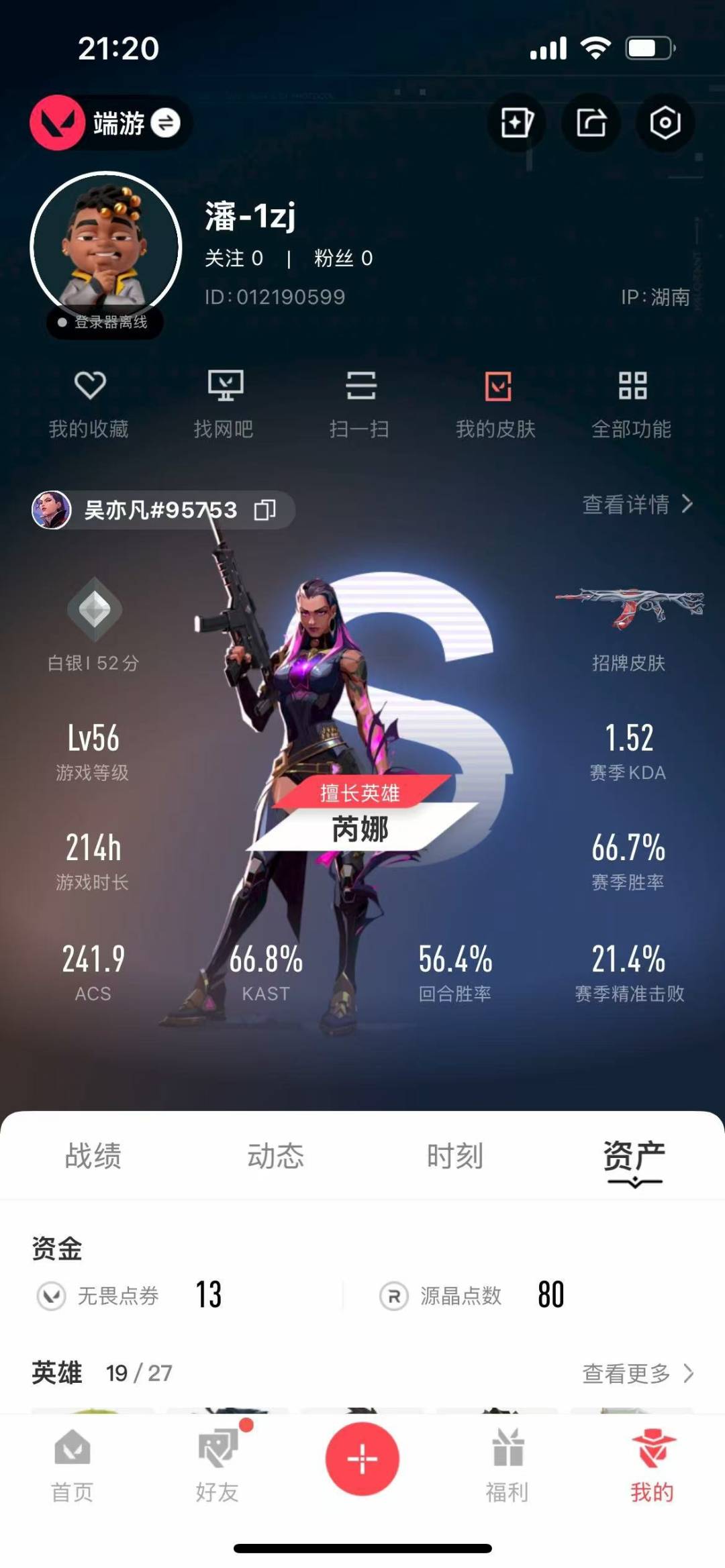
Task: Open profile avatar picture
Action: tap(106, 247)
